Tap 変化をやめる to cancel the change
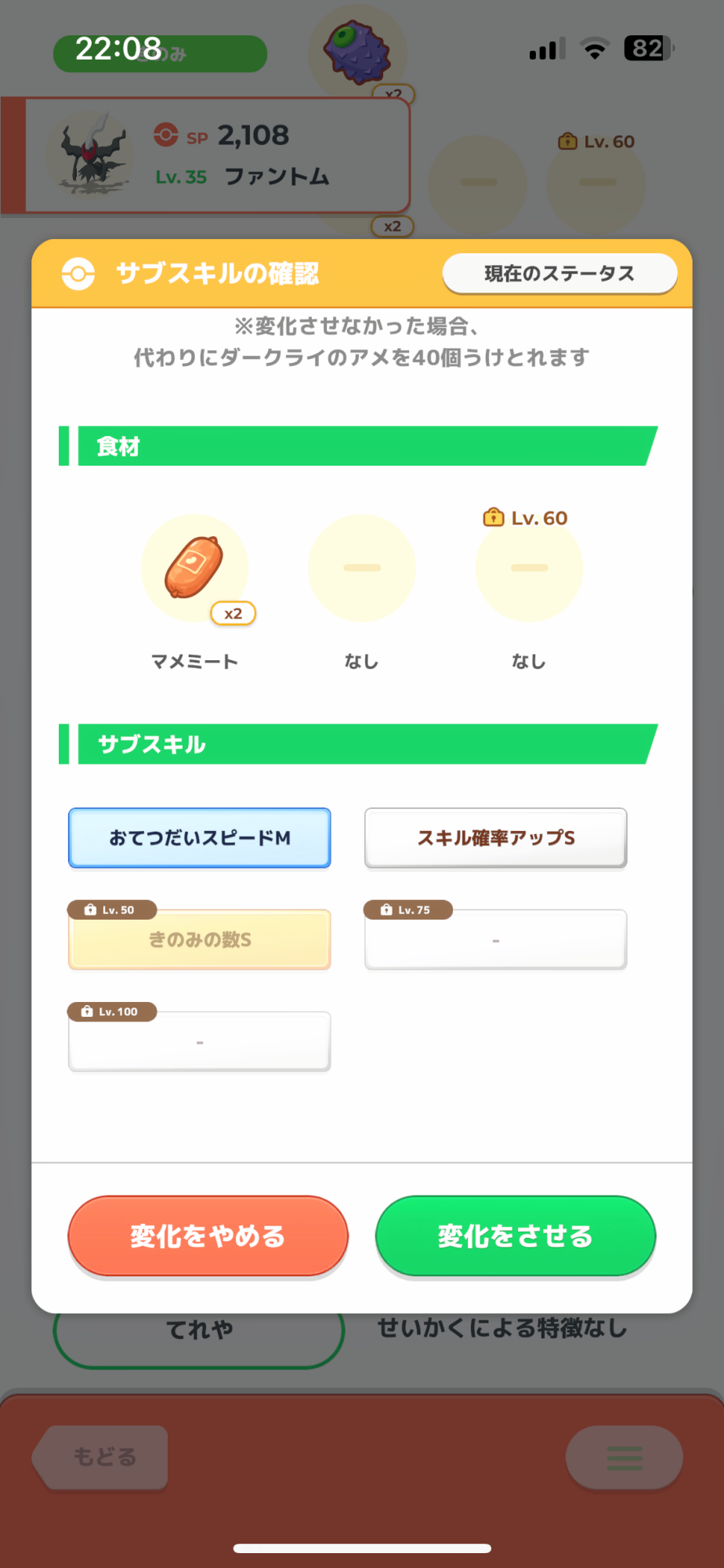724x1568 pixels. (208, 1236)
